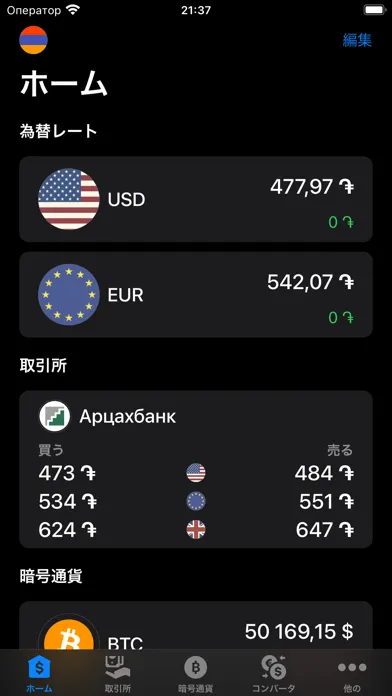Open the コンバータ converter tab
392x696 pixels.
click(274, 674)
